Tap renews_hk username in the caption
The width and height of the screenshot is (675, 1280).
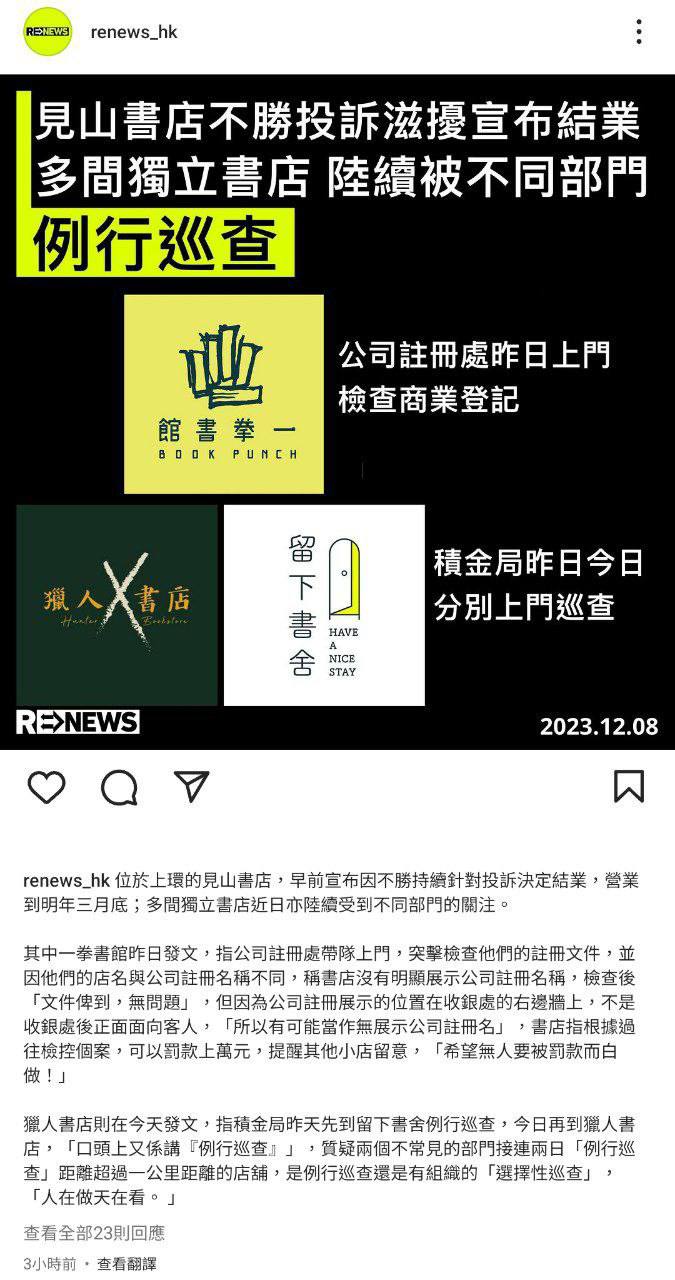coord(66,880)
